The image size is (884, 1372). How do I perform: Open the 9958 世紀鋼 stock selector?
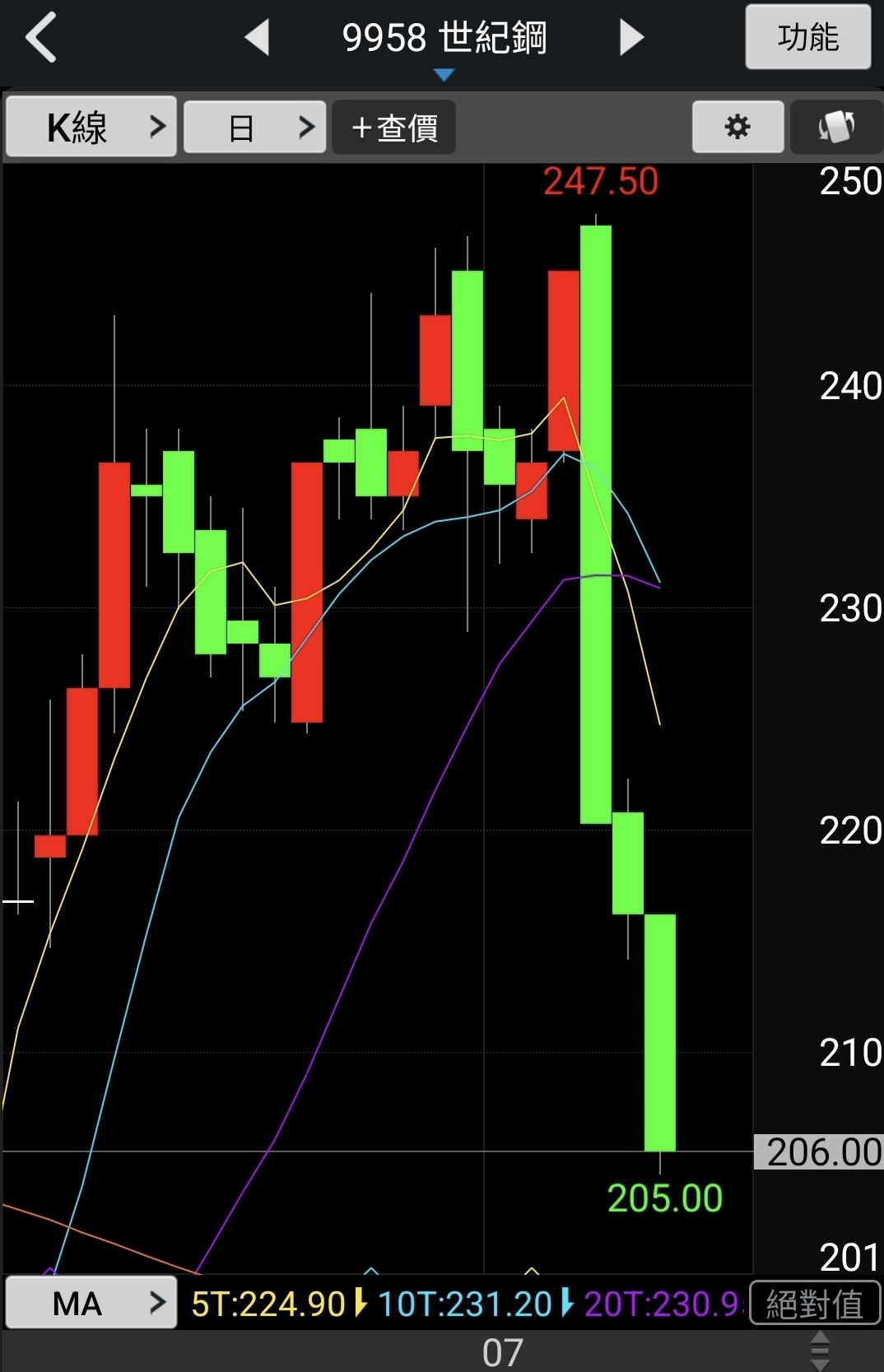point(444,40)
